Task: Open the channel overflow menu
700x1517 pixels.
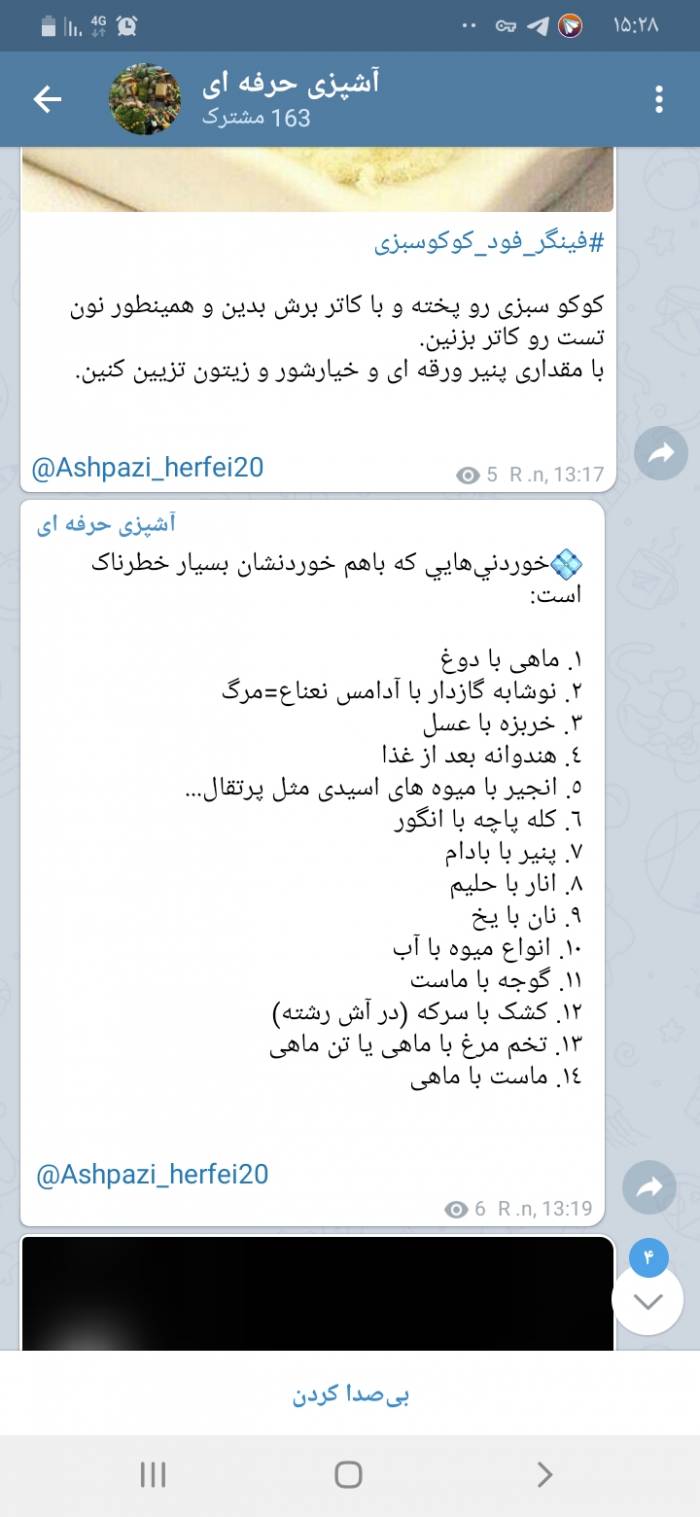Action: click(658, 99)
